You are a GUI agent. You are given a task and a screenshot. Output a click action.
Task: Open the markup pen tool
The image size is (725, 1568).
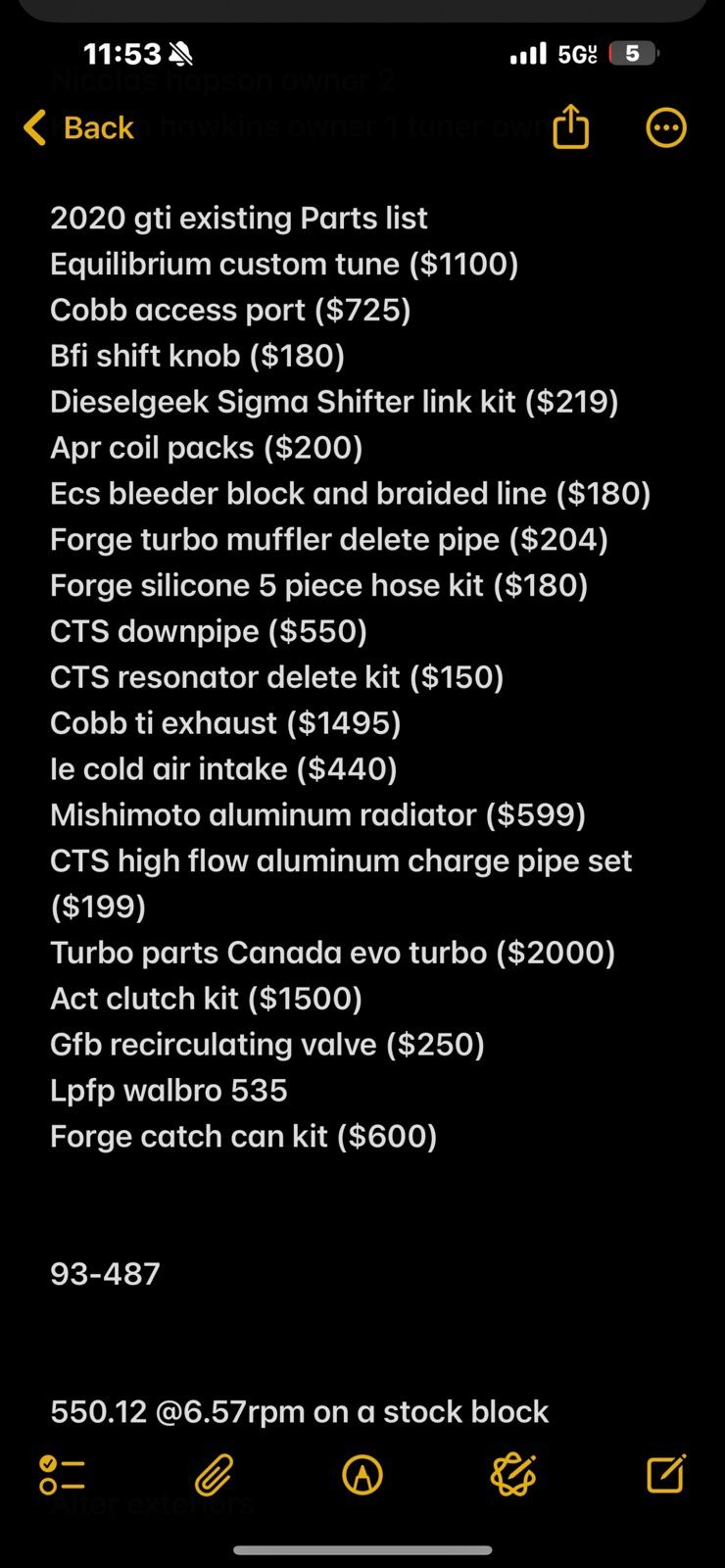362,1475
